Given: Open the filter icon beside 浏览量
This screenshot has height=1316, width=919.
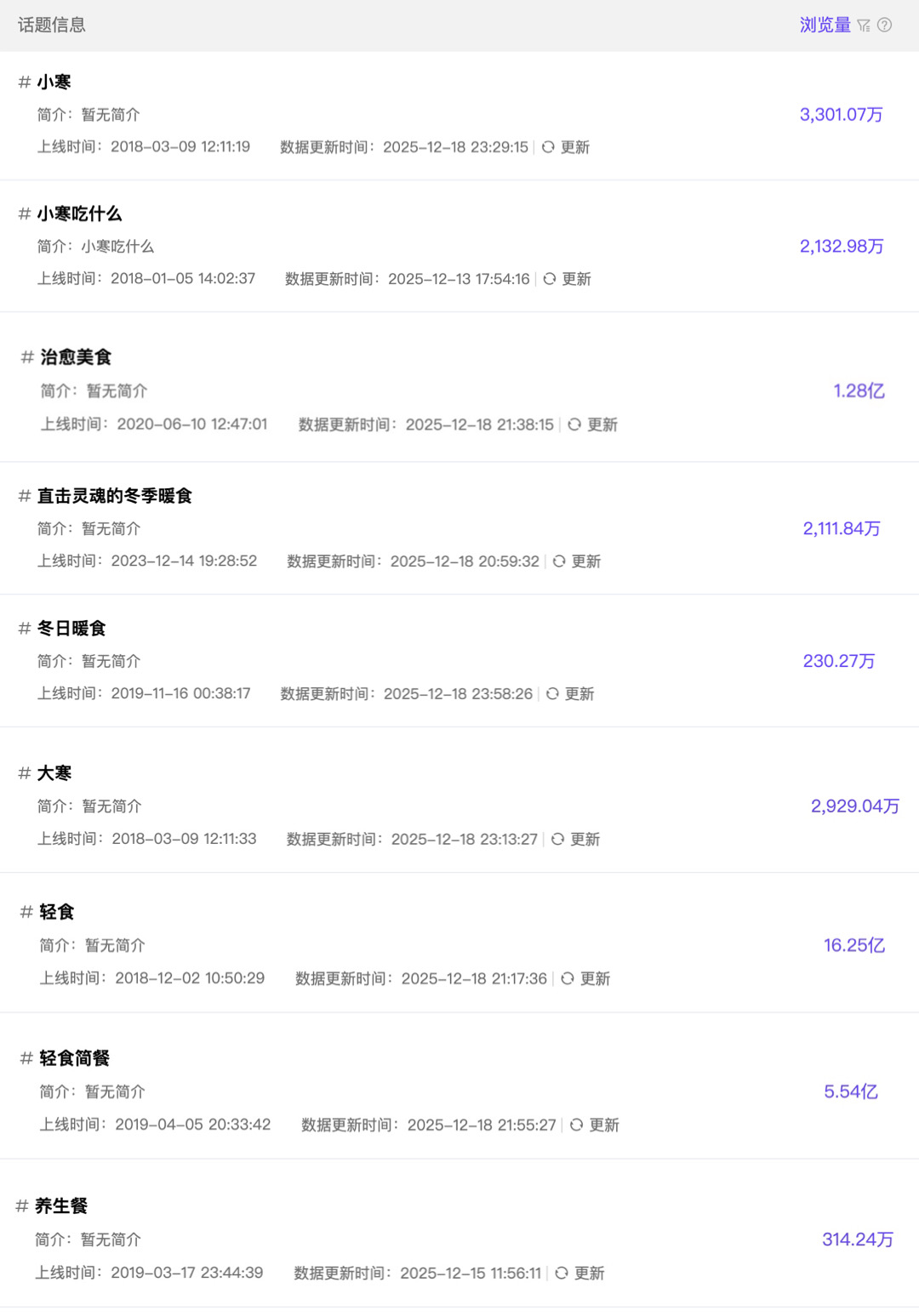Looking at the screenshot, I should click(x=864, y=25).
